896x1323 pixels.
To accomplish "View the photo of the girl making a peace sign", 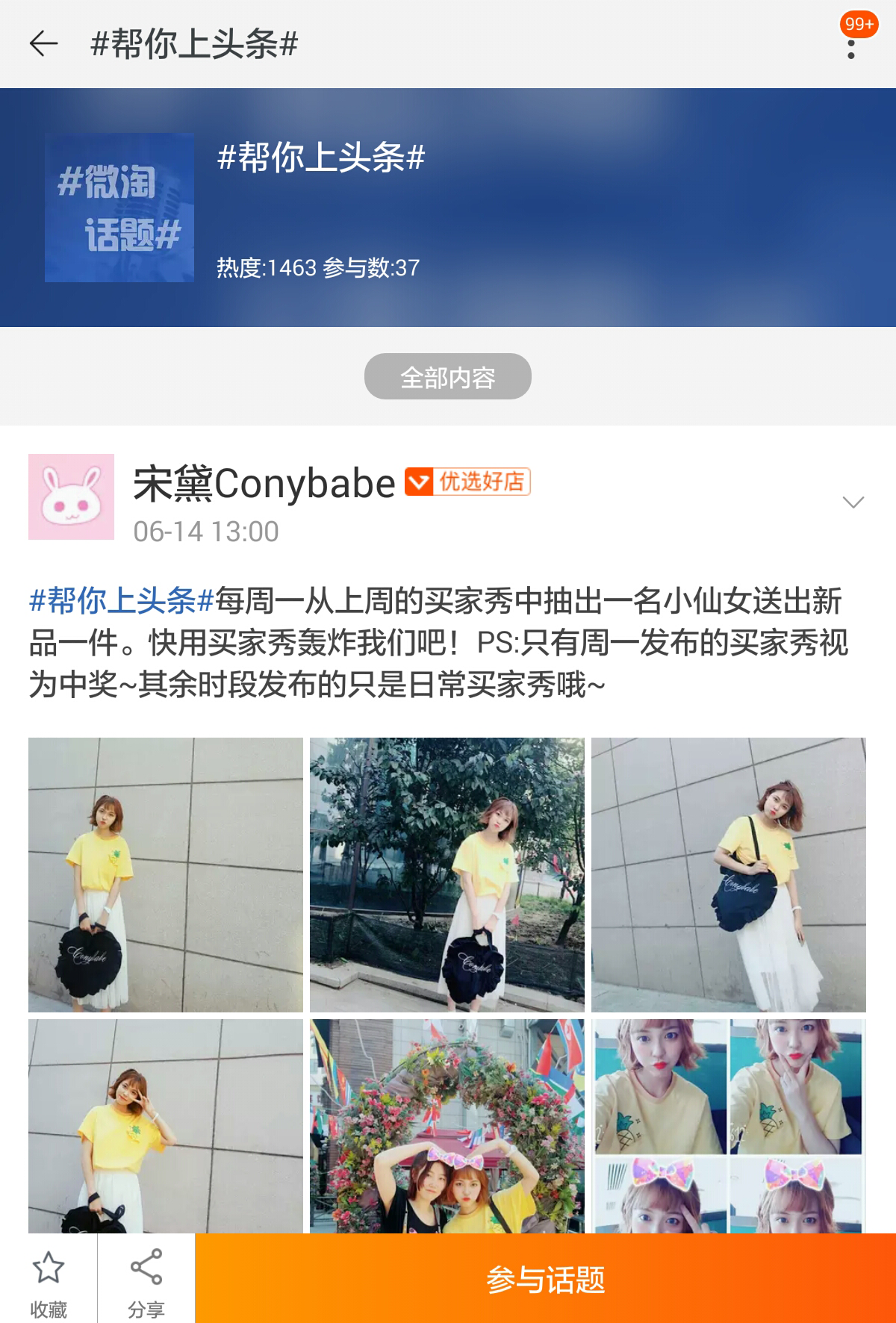I will coord(166,1125).
